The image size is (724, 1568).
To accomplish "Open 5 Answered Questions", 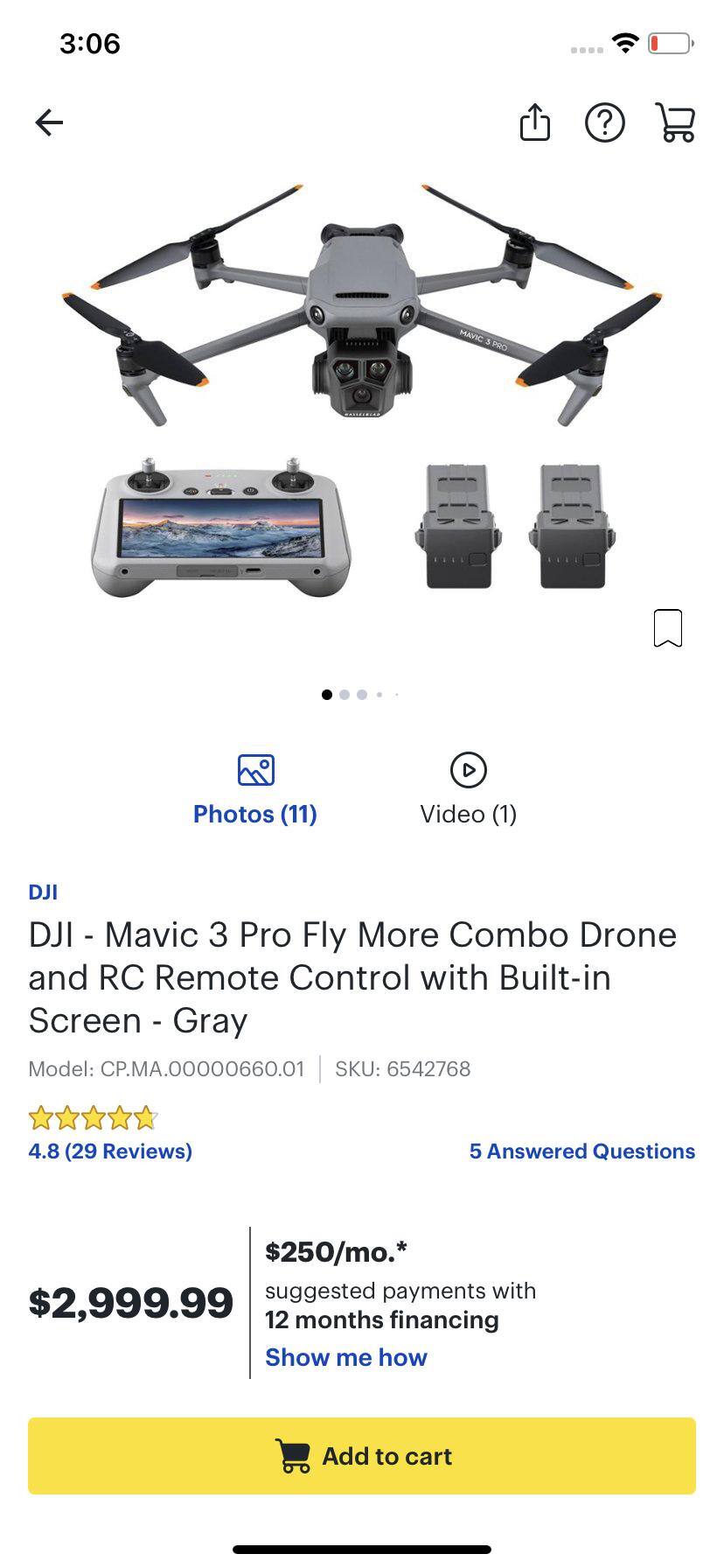I will pos(581,1151).
